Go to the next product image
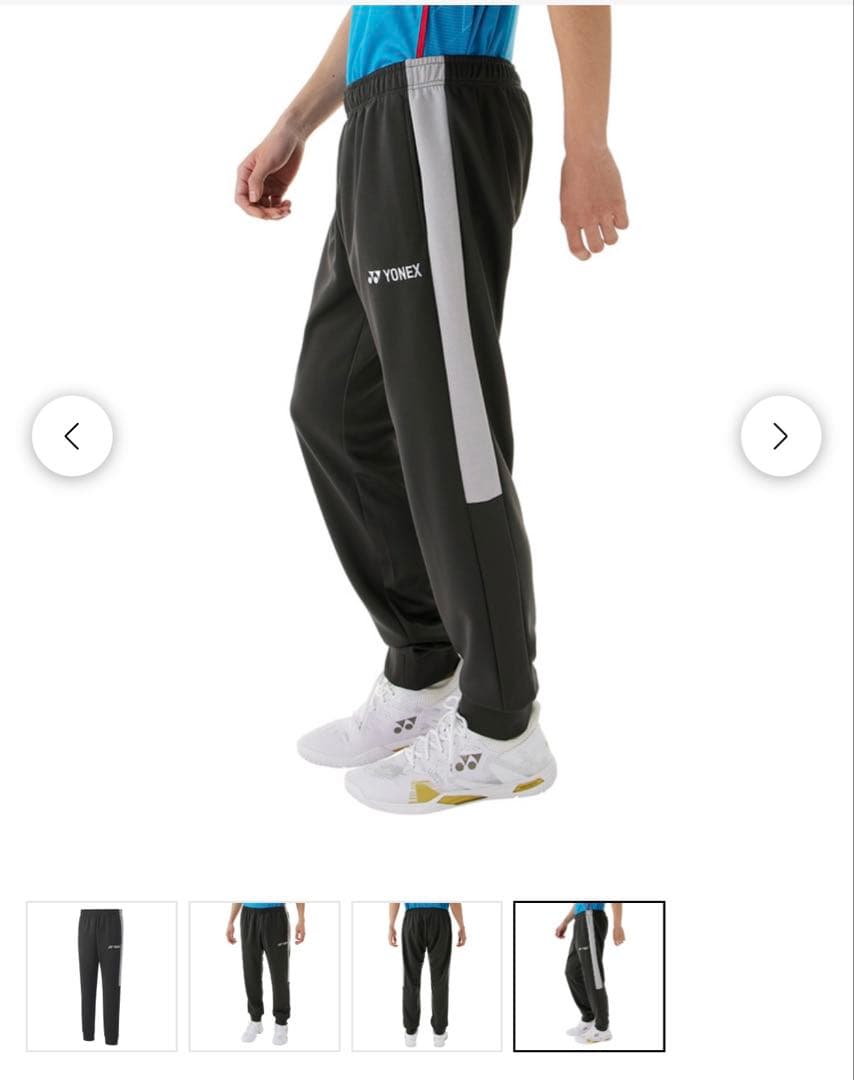Image resolution: width=854 pixels, height=1080 pixels. [780, 436]
